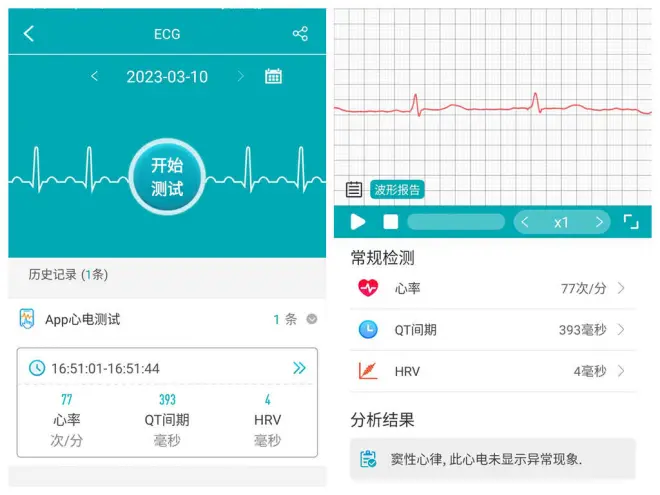Go back from the ECG screen
The height and width of the screenshot is (495, 660).
tap(28, 33)
